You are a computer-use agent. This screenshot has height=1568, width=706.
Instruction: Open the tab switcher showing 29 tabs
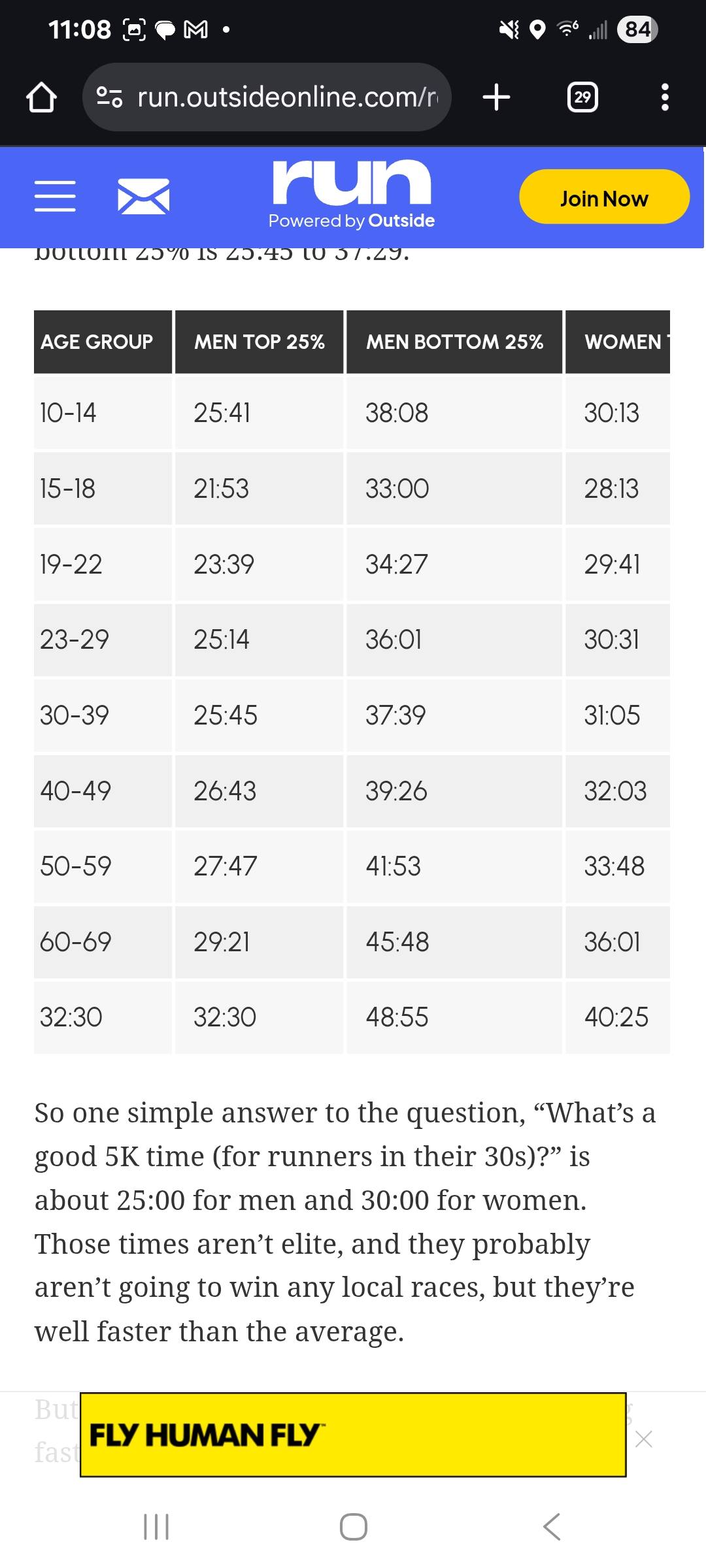pyautogui.click(x=582, y=97)
